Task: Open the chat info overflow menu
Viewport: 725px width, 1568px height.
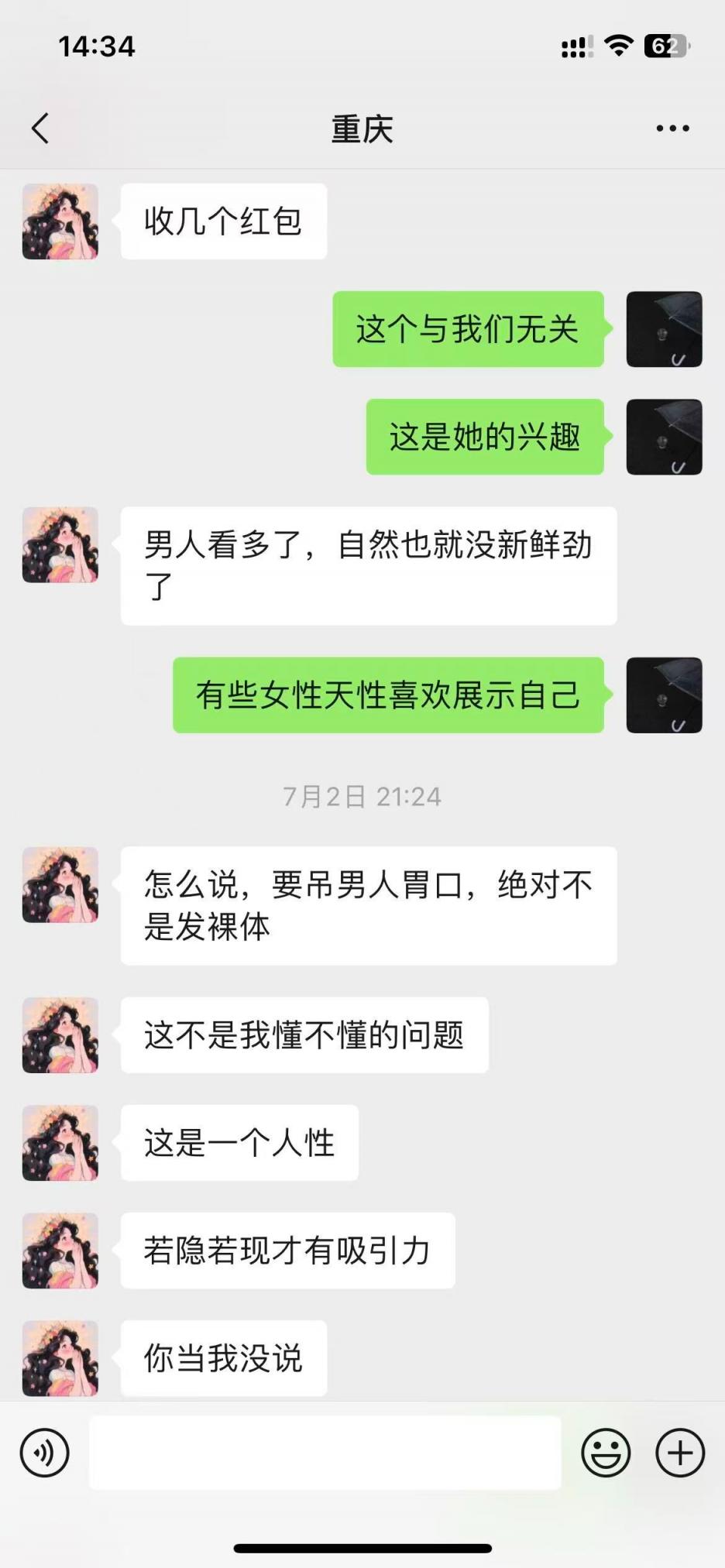Action: (672, 129)
